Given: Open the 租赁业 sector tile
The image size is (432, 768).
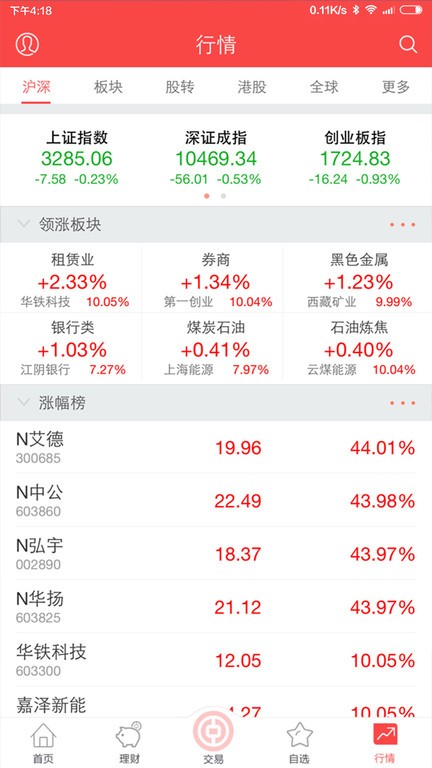Looking at the screenshot, I should [x=72, y=280].
